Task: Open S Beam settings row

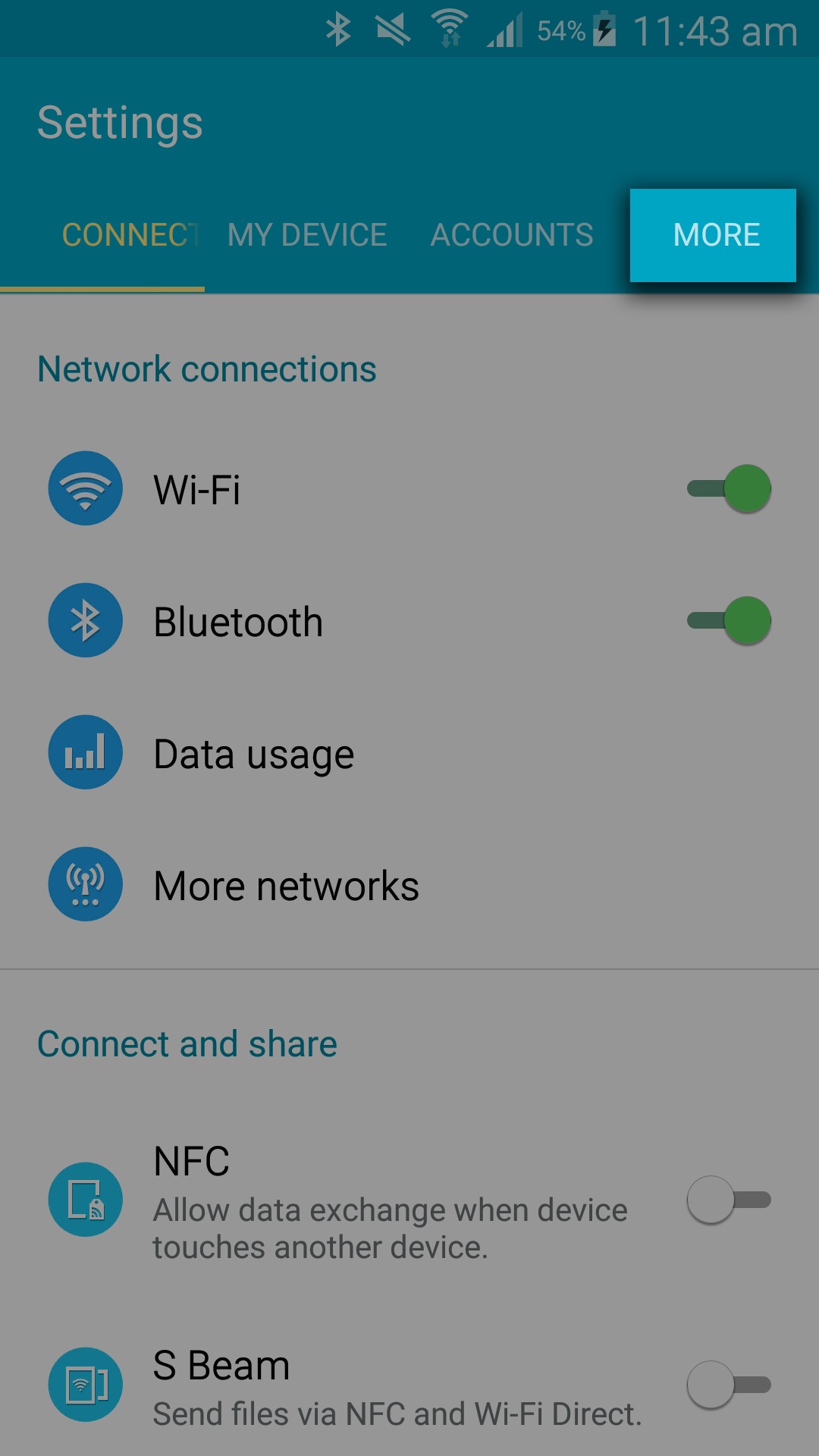Action: [x=409, y=1385]
